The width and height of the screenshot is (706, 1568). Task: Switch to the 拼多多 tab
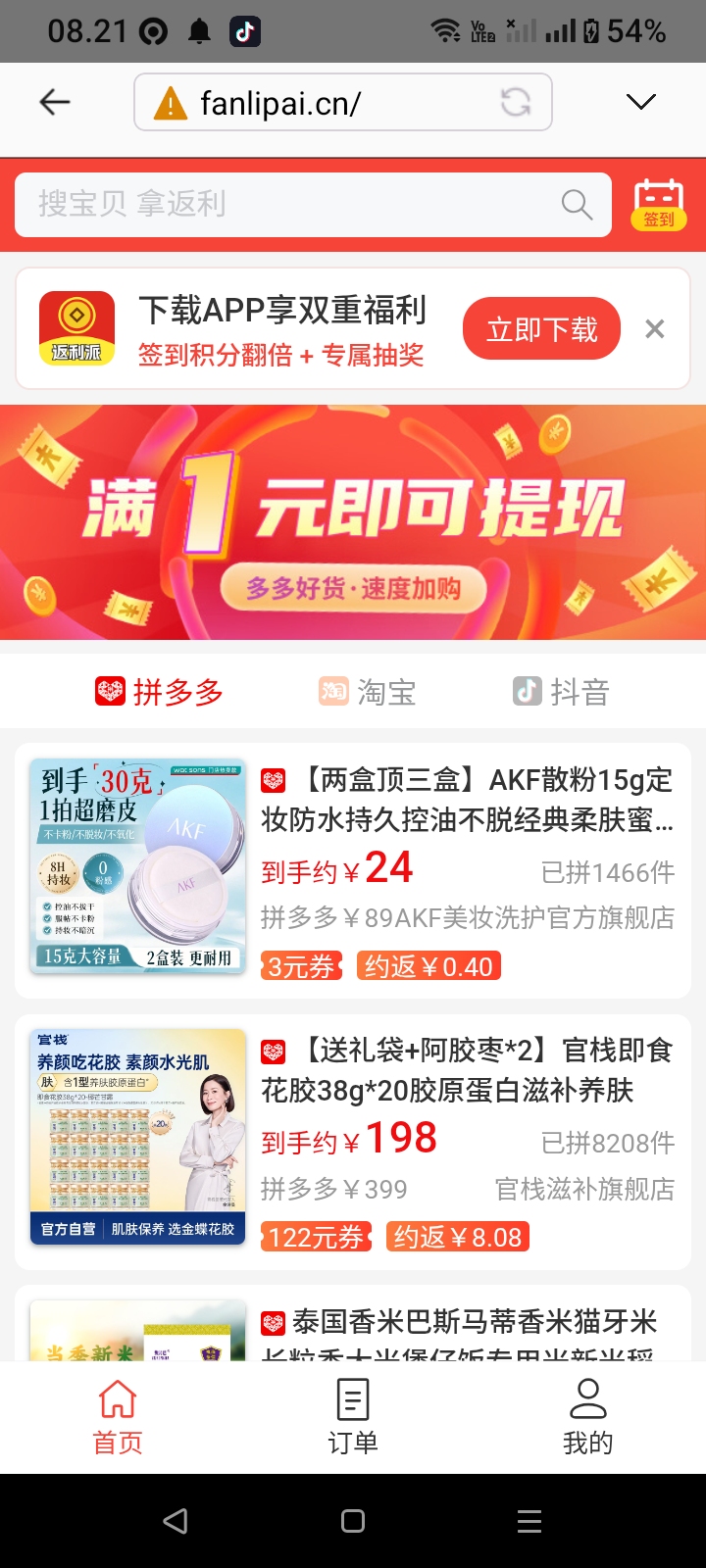(x=160, y=692)
